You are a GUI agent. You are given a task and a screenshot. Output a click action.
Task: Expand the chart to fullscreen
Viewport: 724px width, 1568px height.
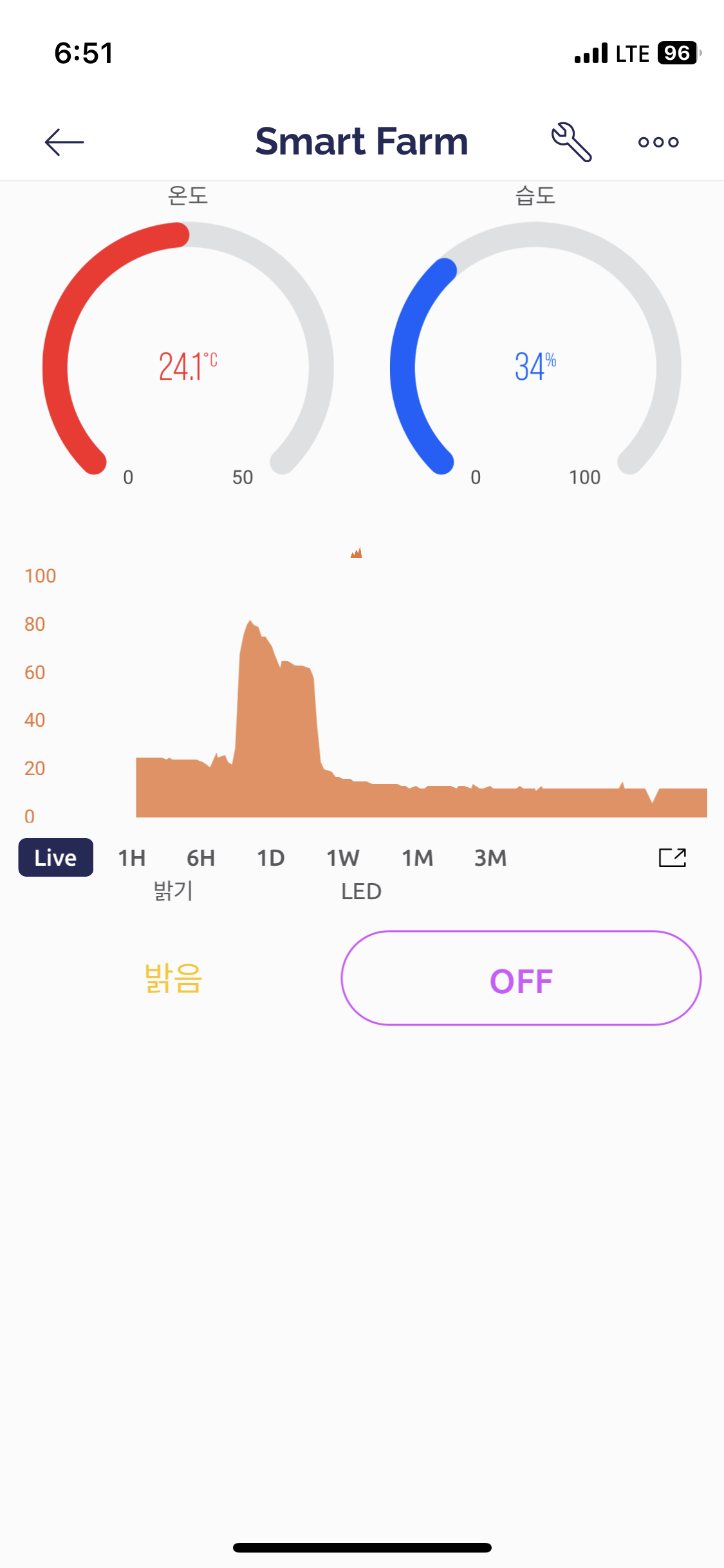point(673,857)
